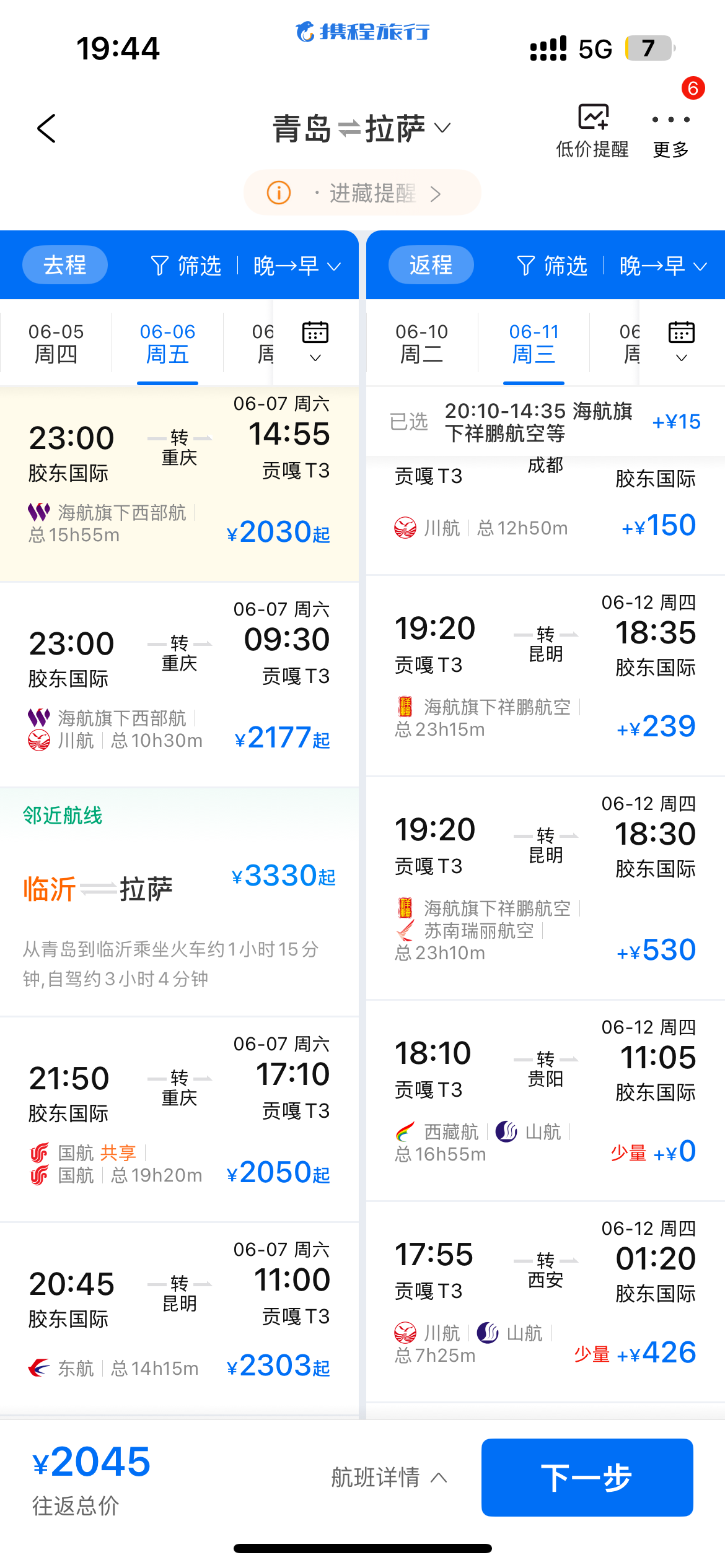The height and width of the screenshot is (1568, 725).
Task: Choose the return flight priced +¥239
Action: [545, 675]
